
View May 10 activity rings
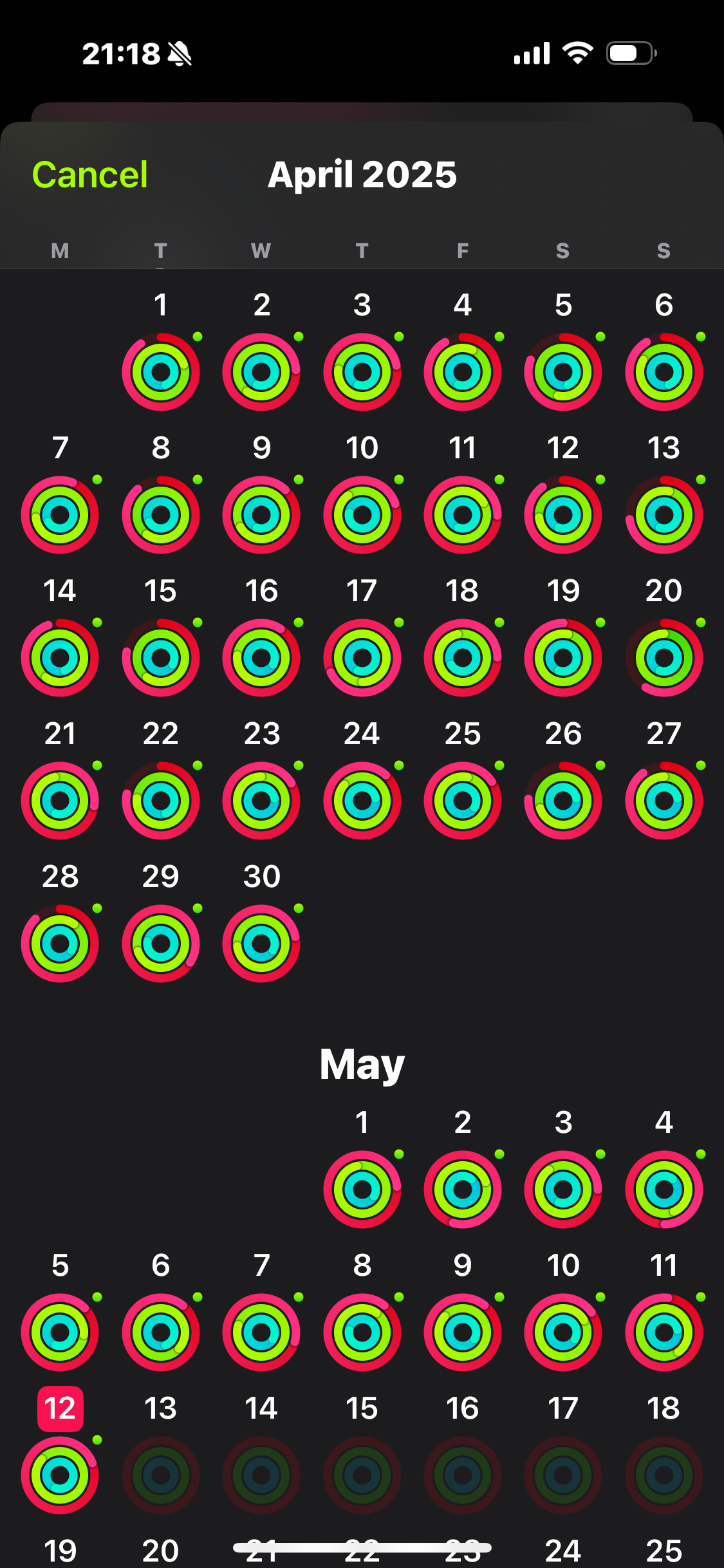click(563, 1332)
